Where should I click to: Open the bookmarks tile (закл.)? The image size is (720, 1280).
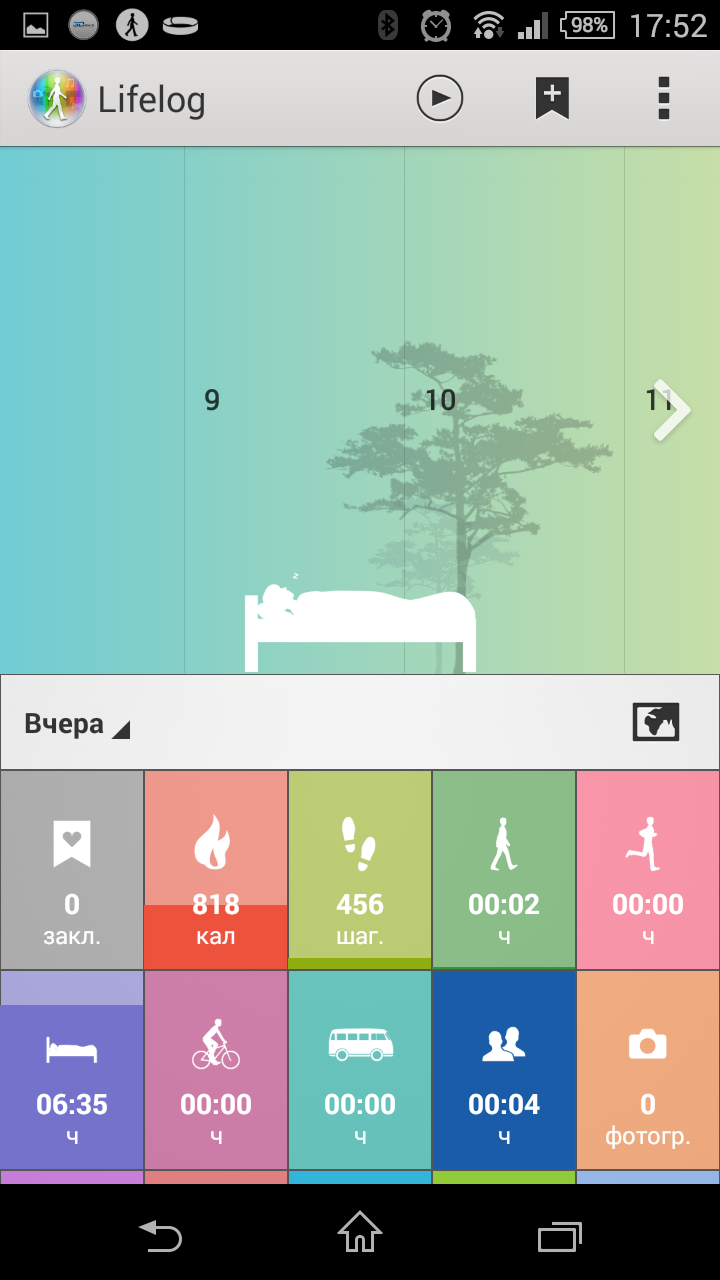tap(72, 870)
